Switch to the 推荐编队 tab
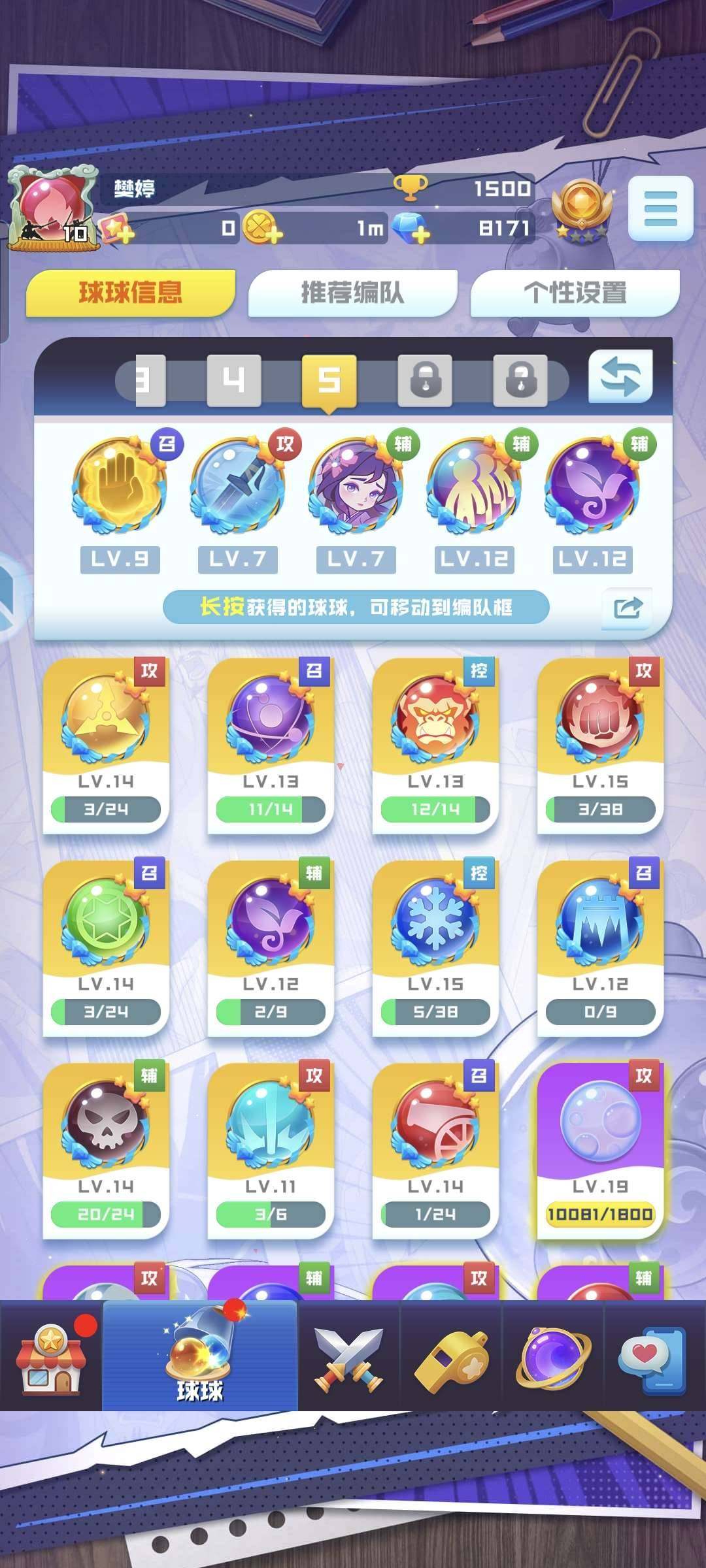This screenshot has height=1568, width=706. click(352, 292)
